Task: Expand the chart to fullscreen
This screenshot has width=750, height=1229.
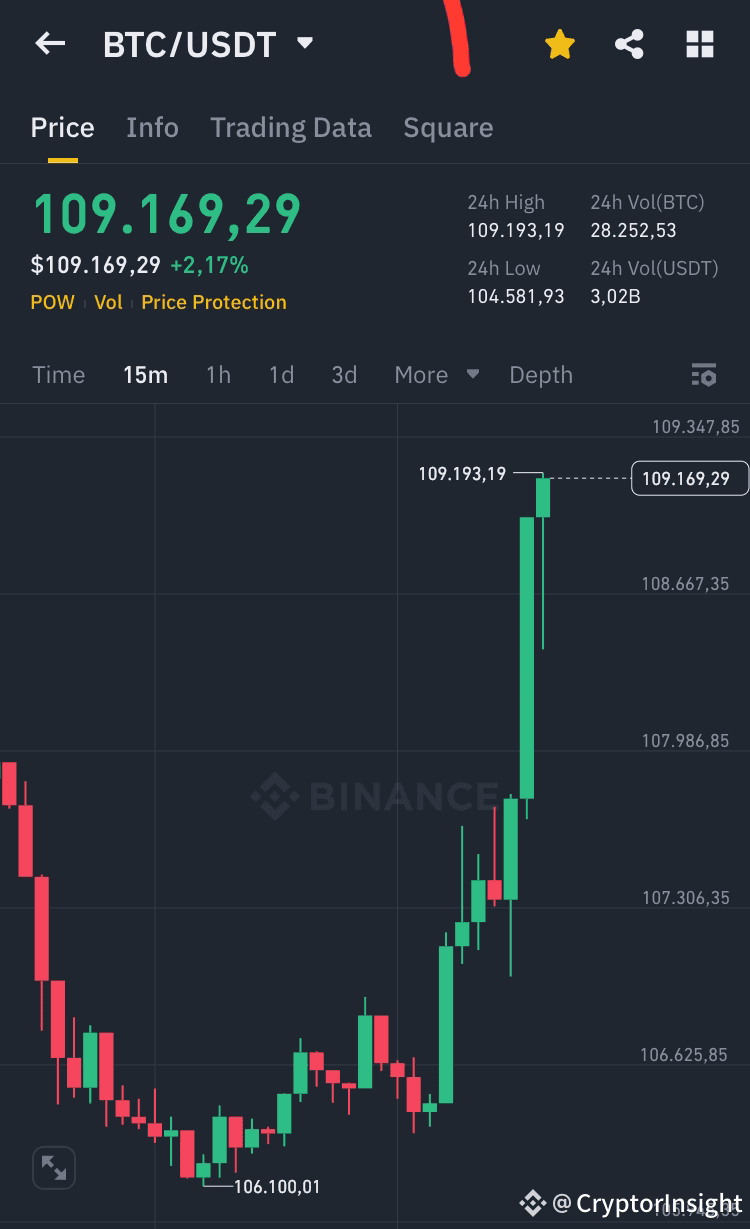Action: click(x=53, y=1167)
